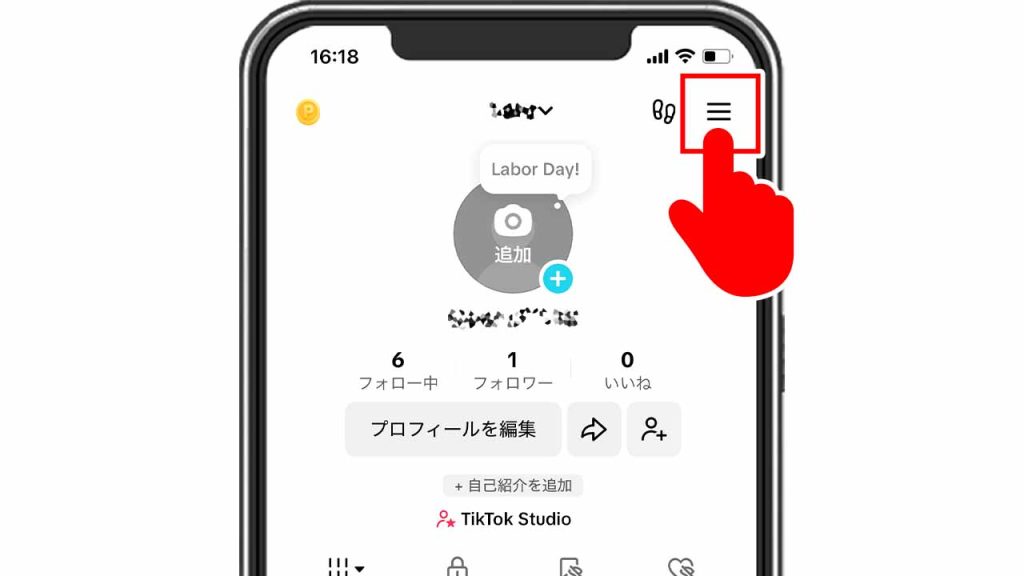Open the Labor Day! bubble
This screenshot has width=1024, height=576.
pos(535,169)
